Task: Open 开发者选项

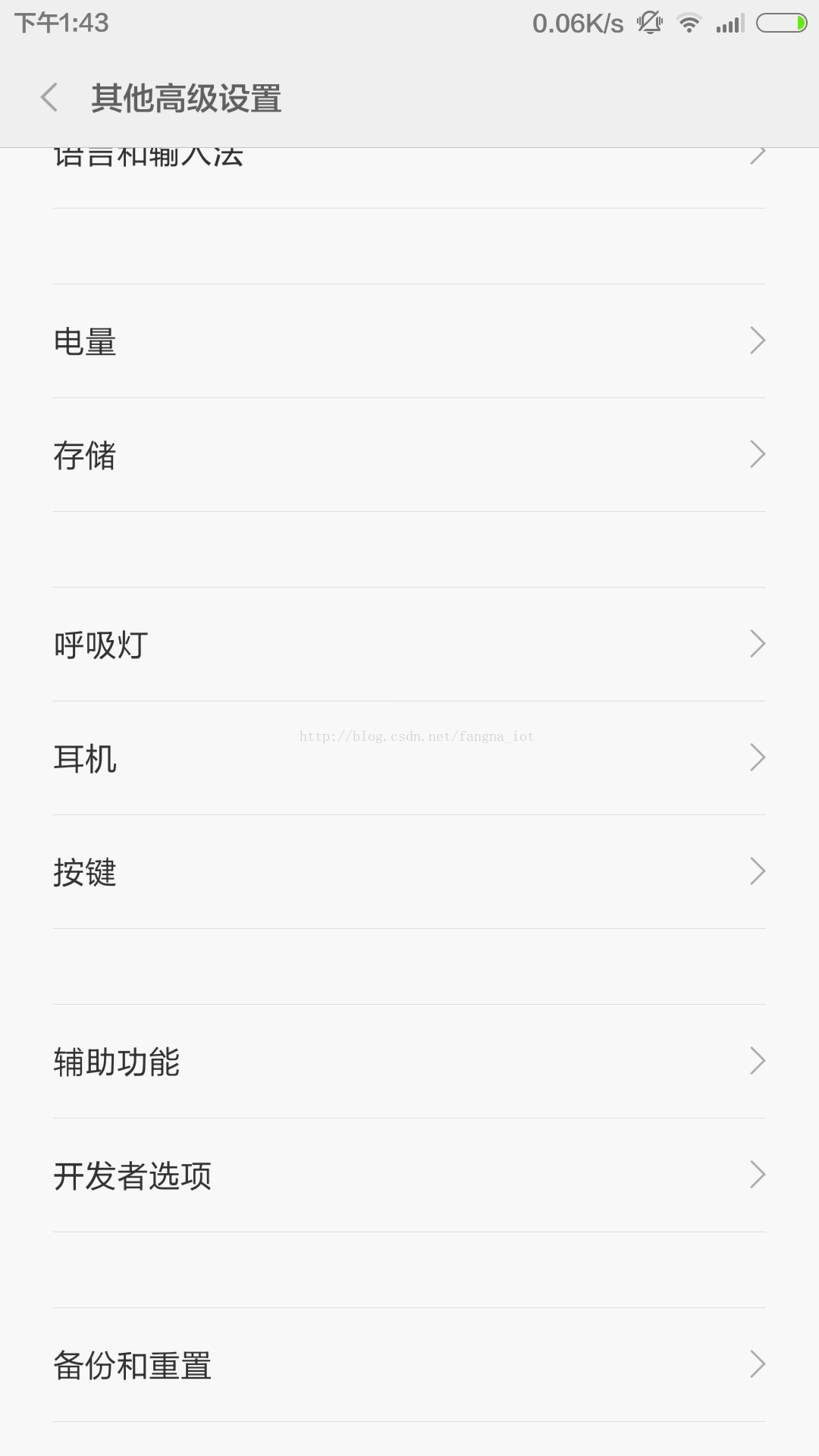Action: coord(409,1175)
